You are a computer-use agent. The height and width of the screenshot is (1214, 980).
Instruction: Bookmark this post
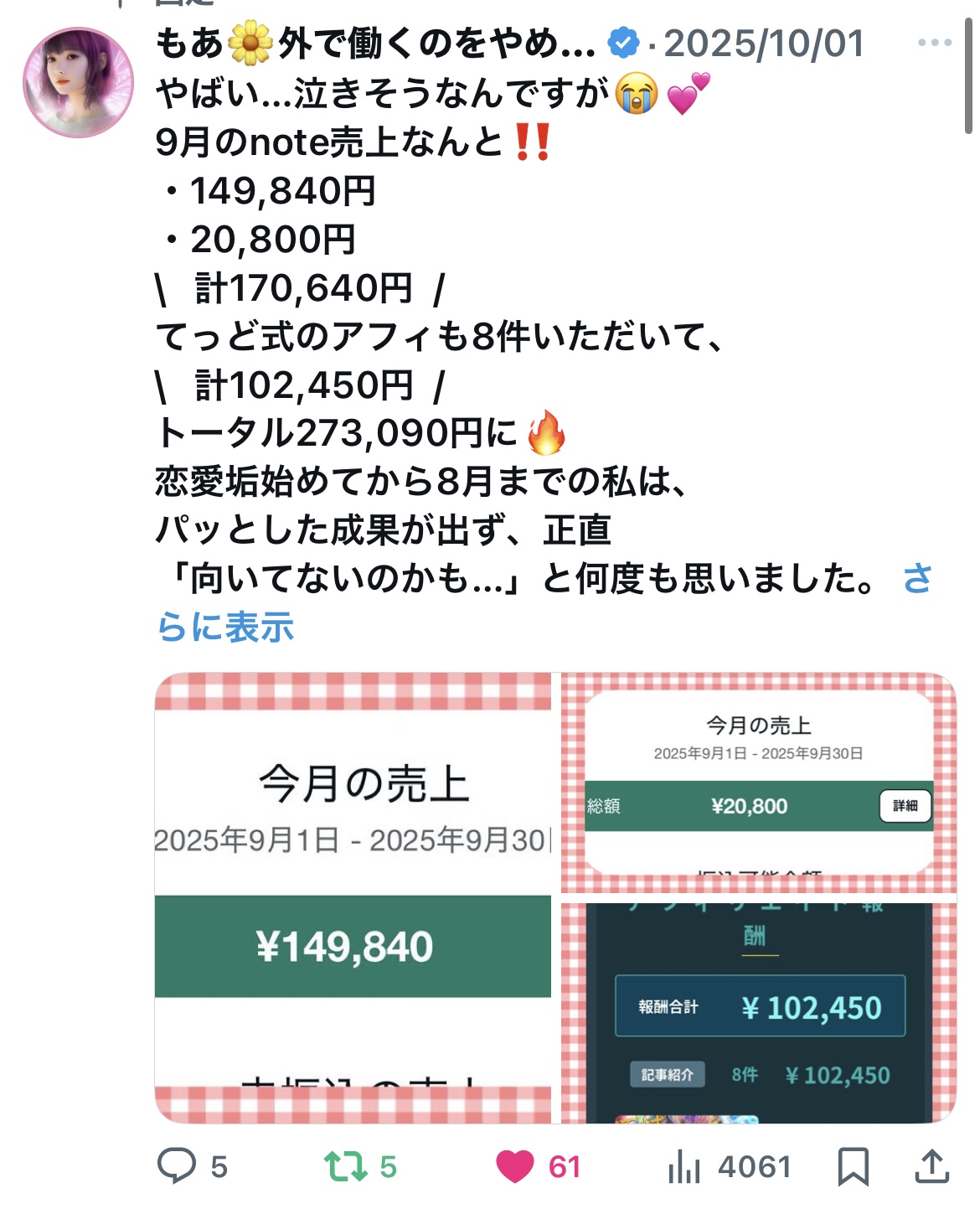tap(853, 1165)
